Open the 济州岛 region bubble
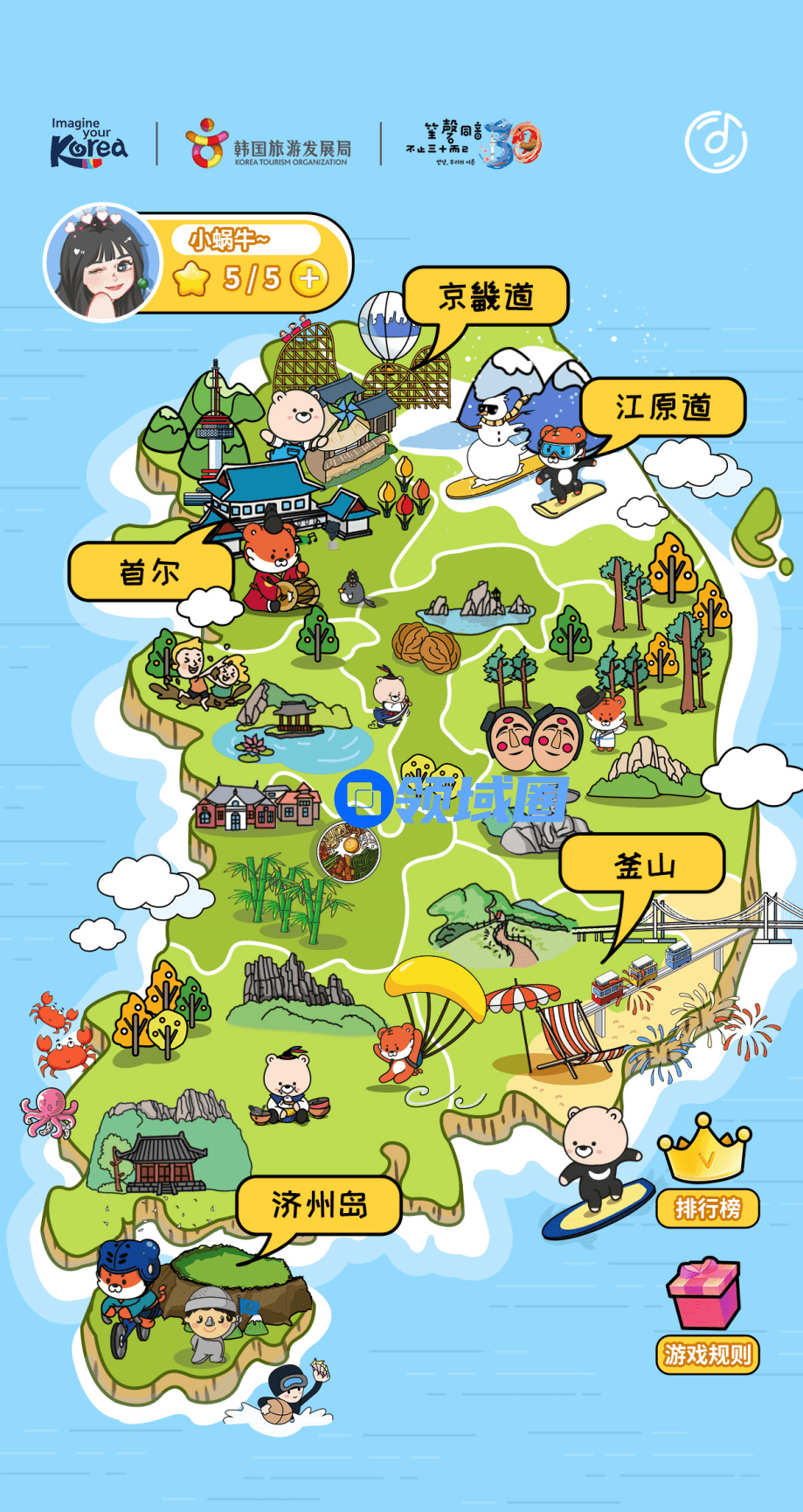Viewport: 803px width, 1512px height. tap(319, 1206)
